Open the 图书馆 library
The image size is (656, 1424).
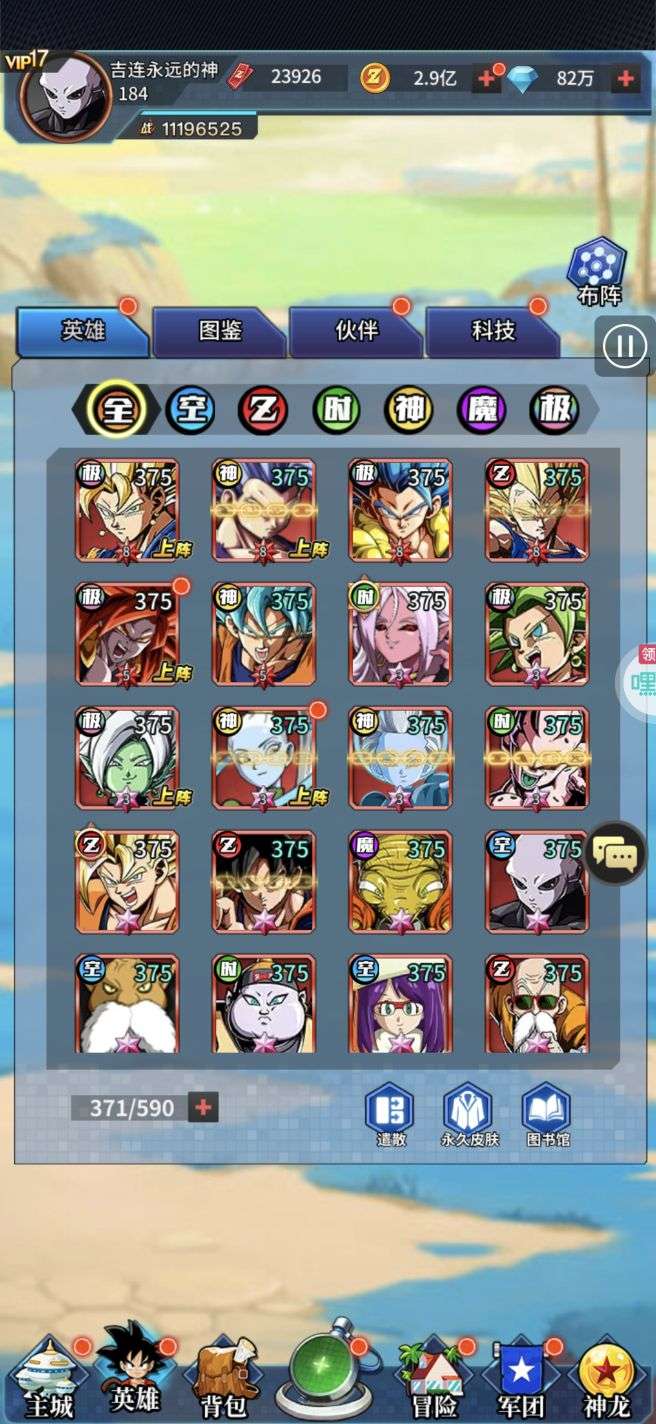tap(546, 1111)
